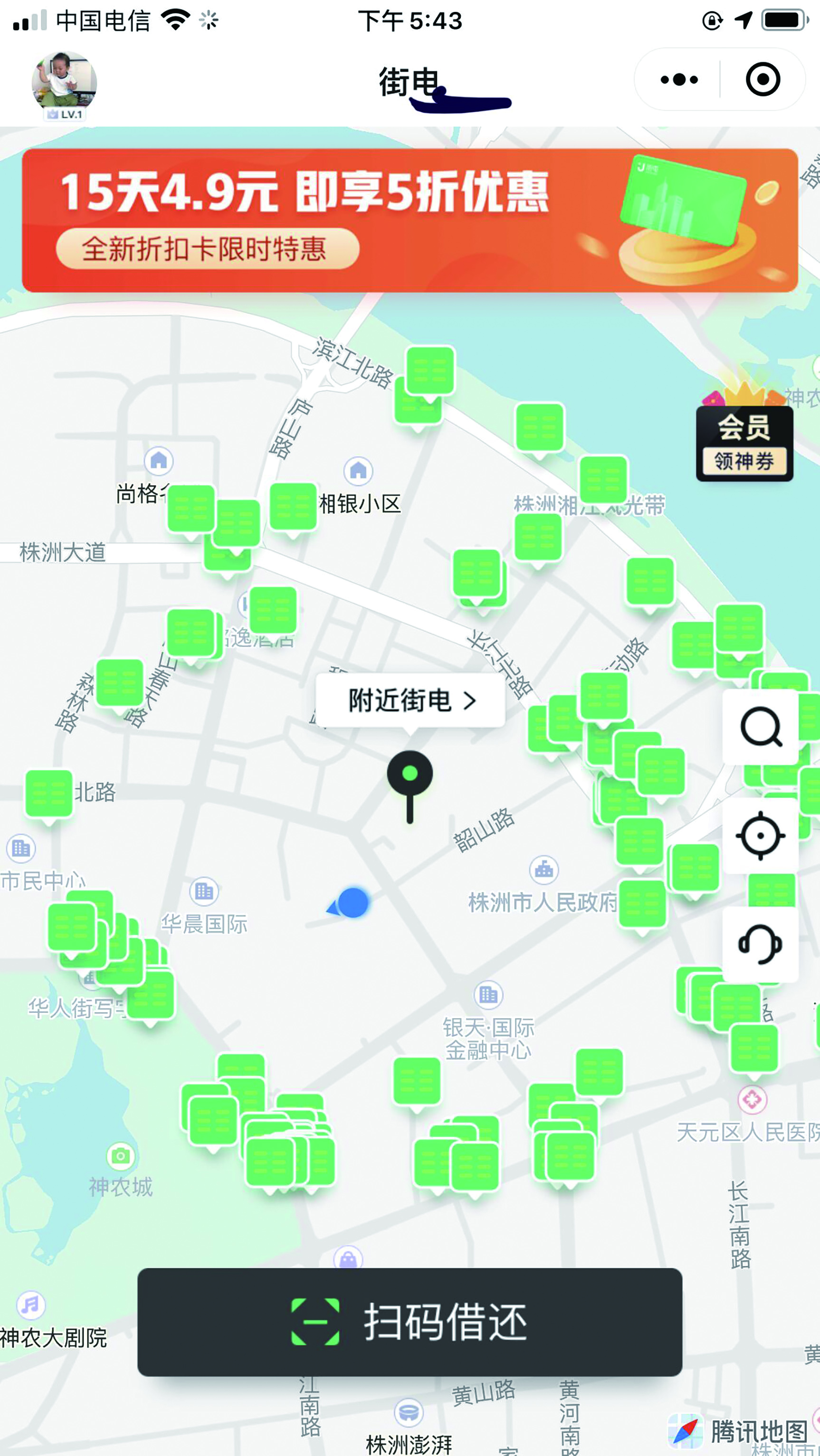Contact customer service via the headset icon
820x1456 pixels.
tap(761, 943)
